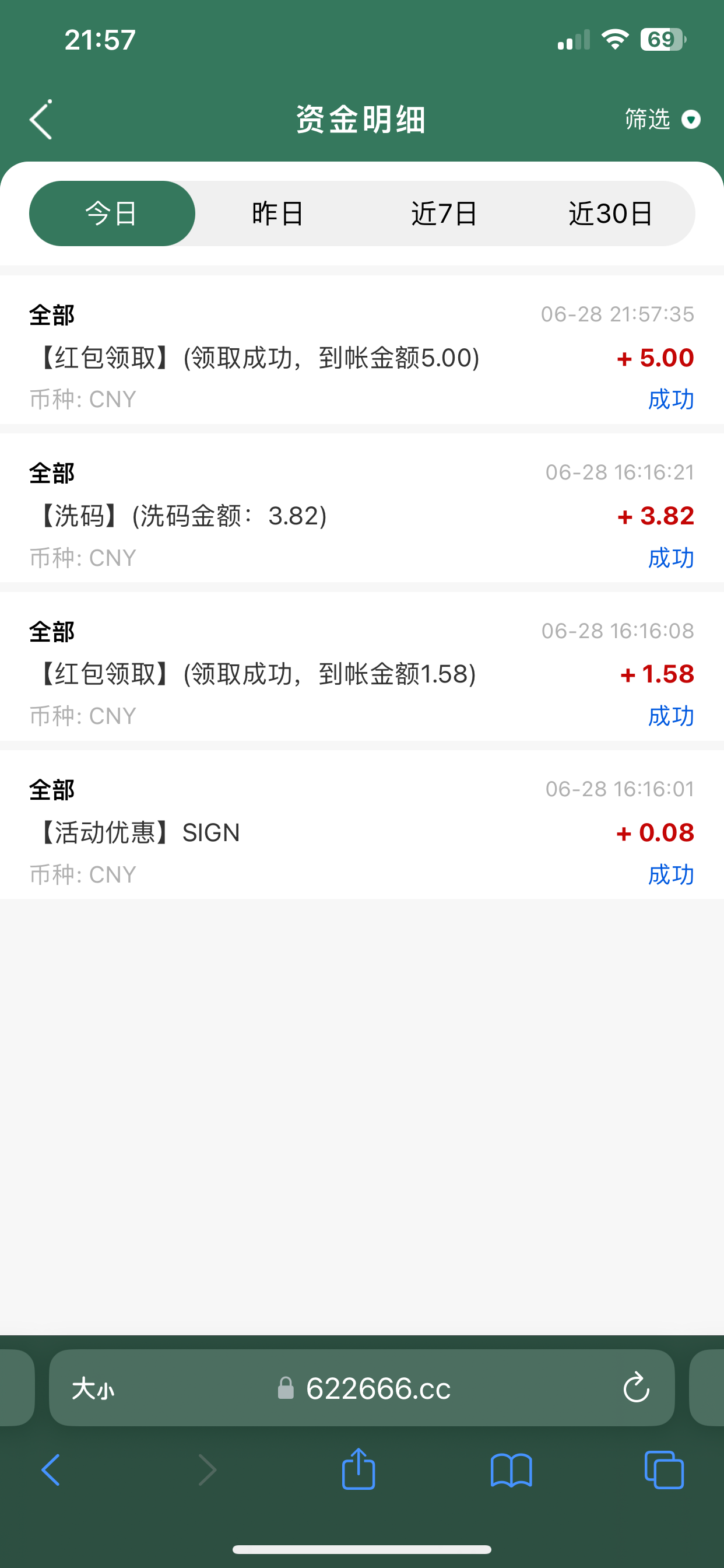Share this page via Safari
The width and height of the screenshot is (724, 1568).
click(x=359, y=1469)
